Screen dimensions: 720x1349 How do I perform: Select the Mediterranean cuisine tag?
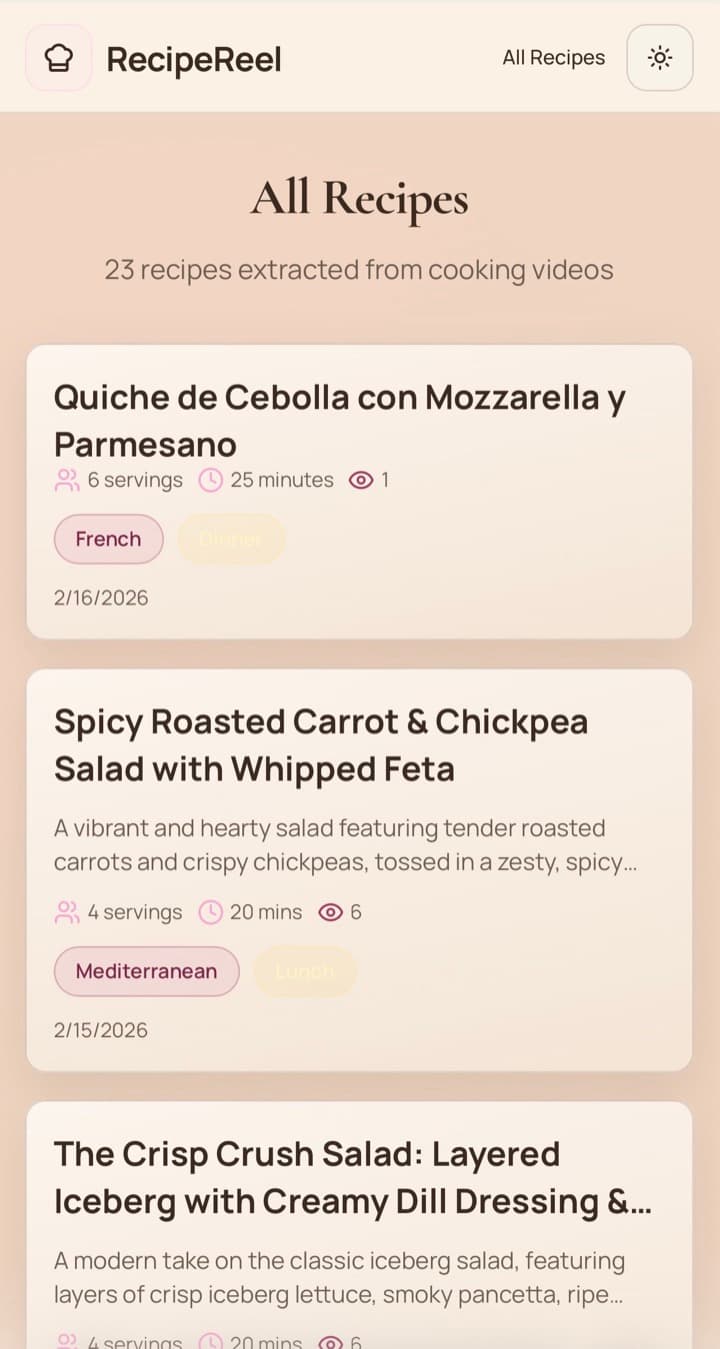coord(146,971)
